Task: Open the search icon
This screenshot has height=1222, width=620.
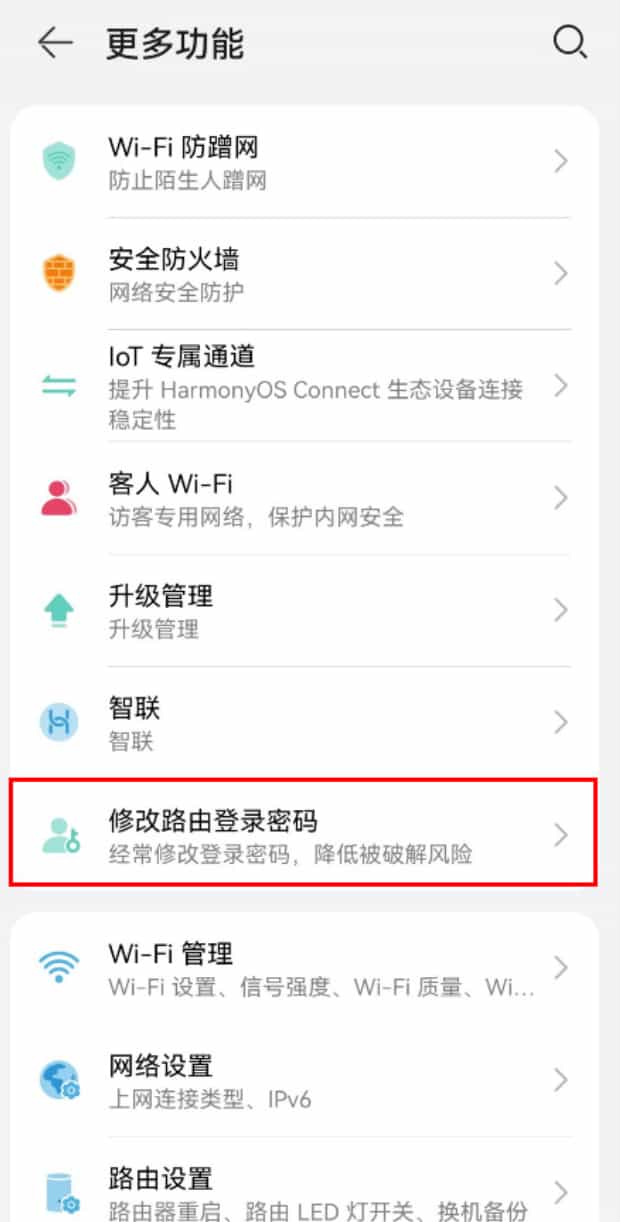Action: point(569,43)
